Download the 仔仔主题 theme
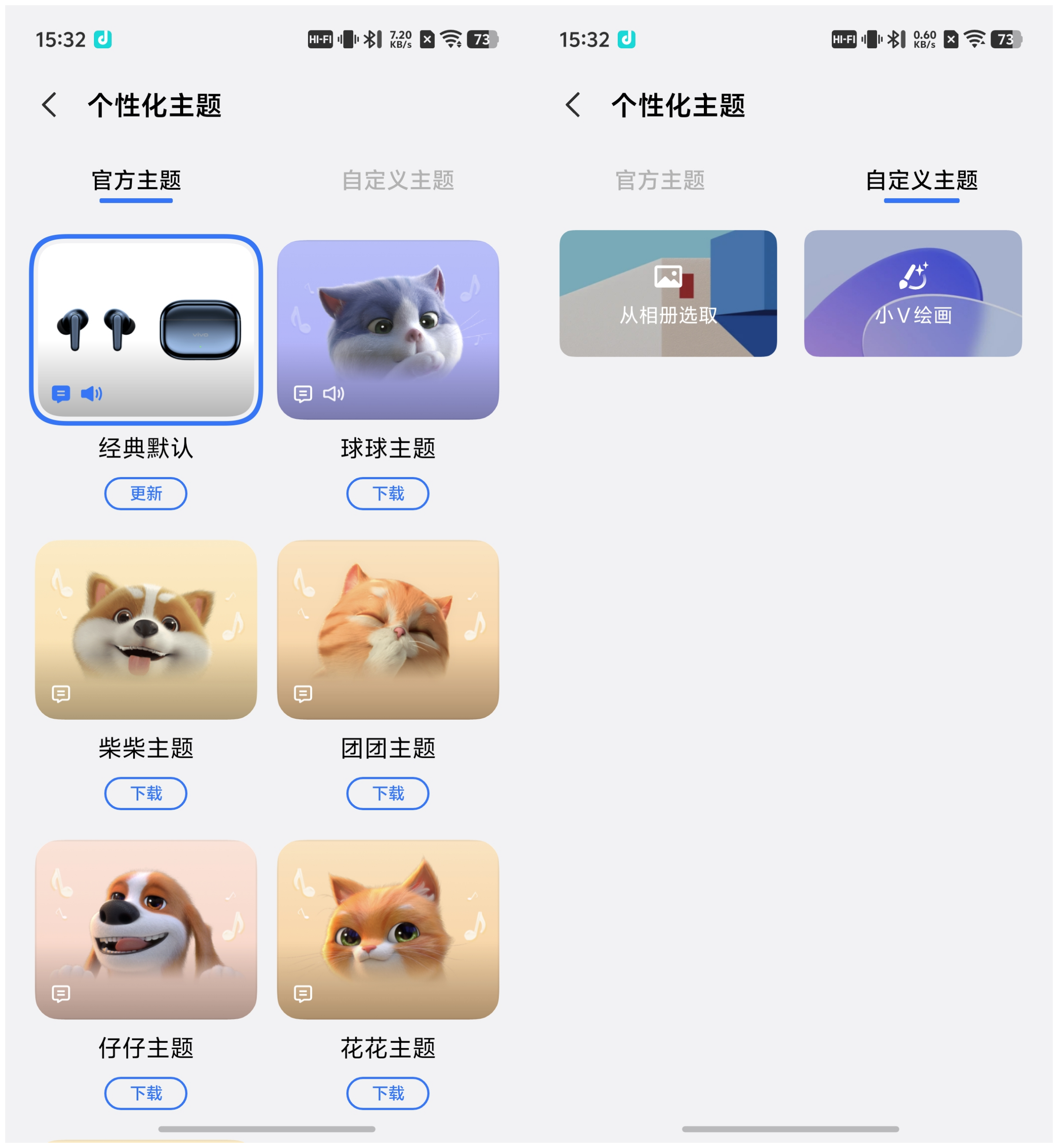The height and width of the screenshot is (1148, 1058). coord(145,1093)
